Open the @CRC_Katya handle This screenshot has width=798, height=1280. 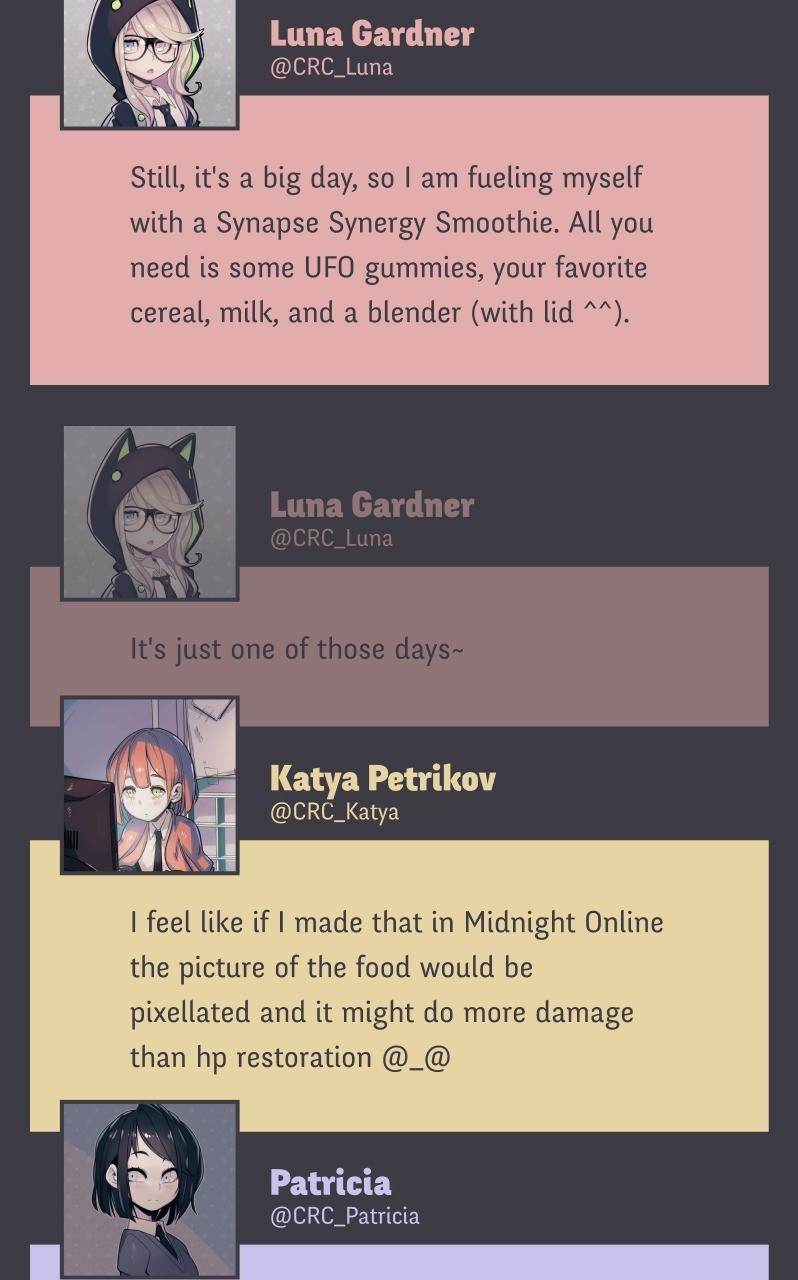pyautogui.click(x=334, y=812)
